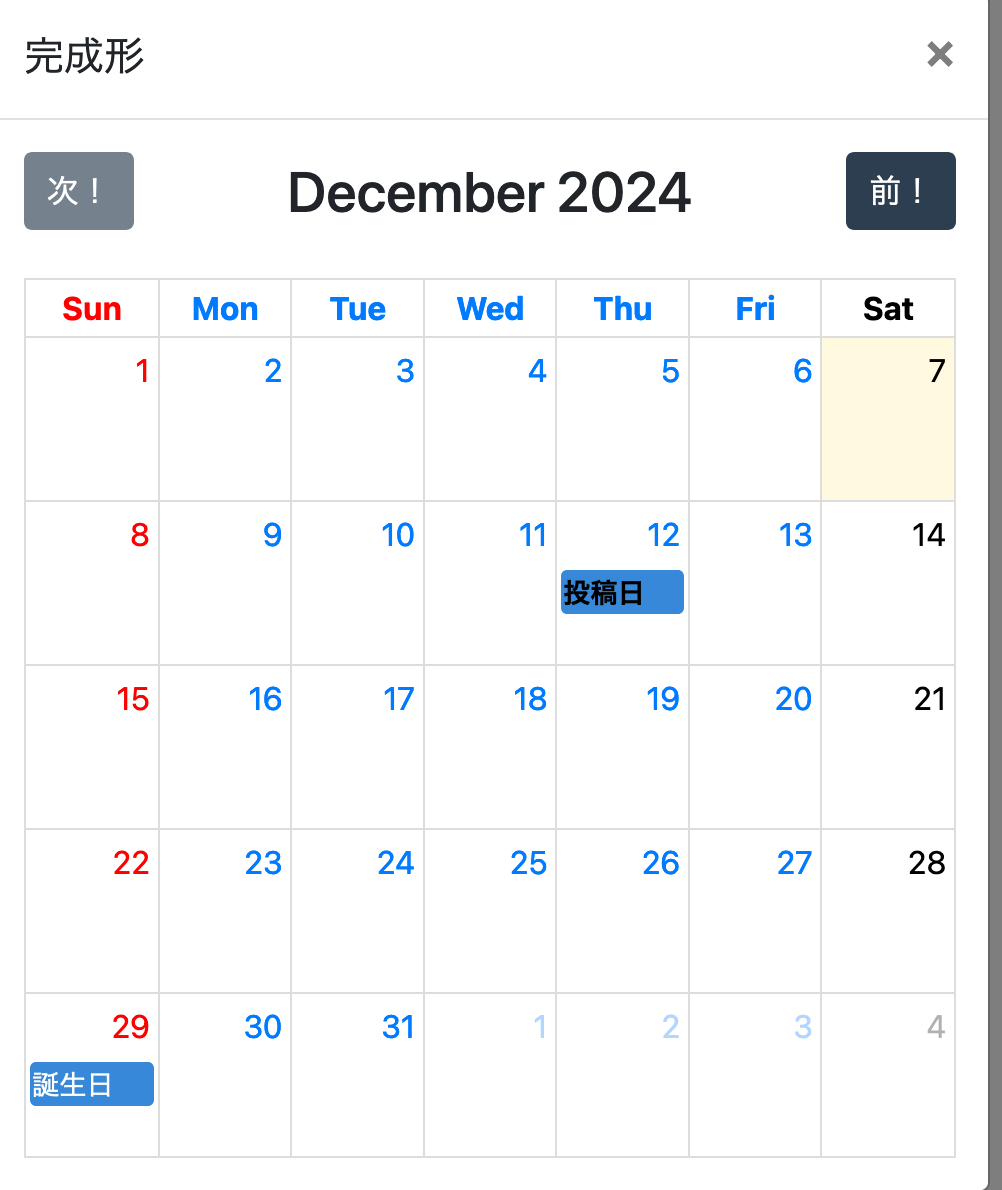
Task: Select December 7 in the calendar
Action: pos(888,418)
